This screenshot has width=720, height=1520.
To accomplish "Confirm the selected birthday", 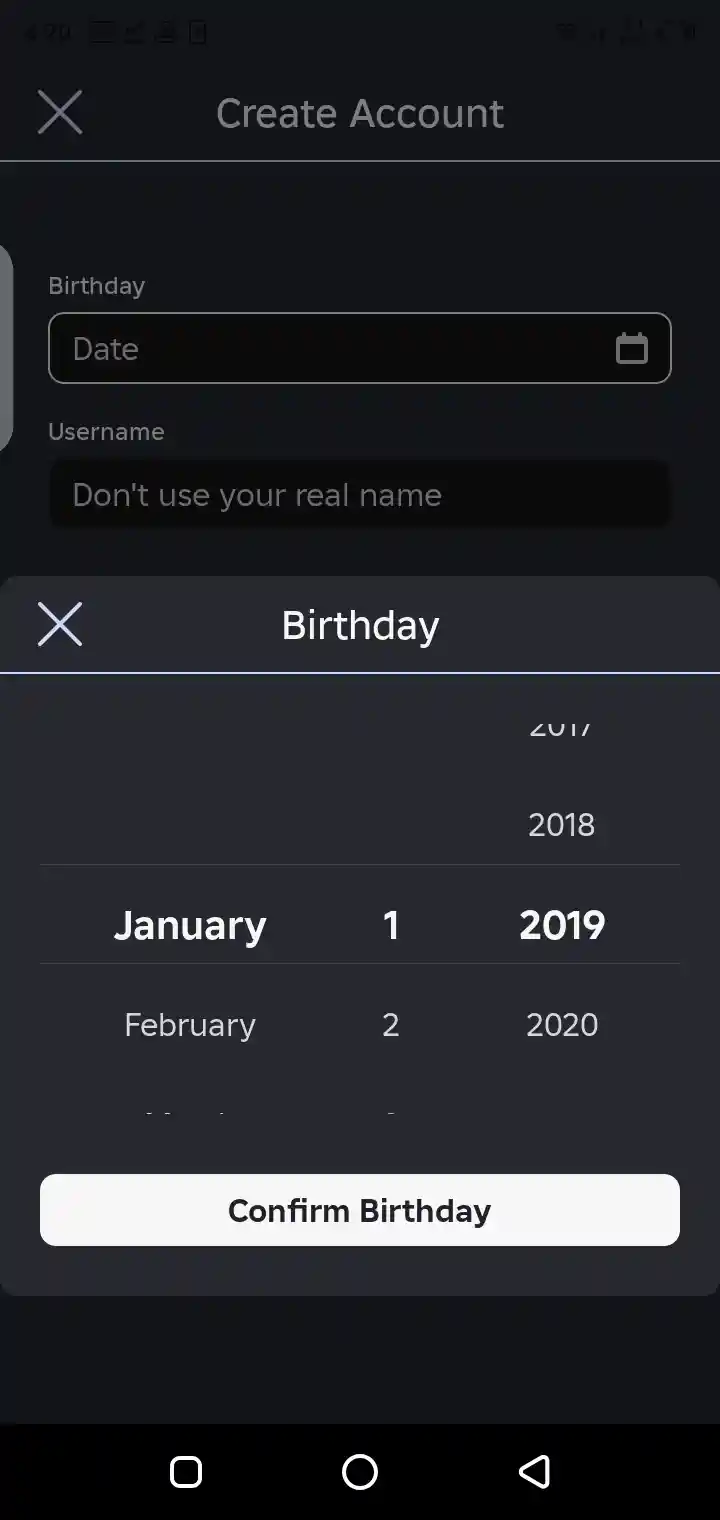I will click(x=360, y=1210).
